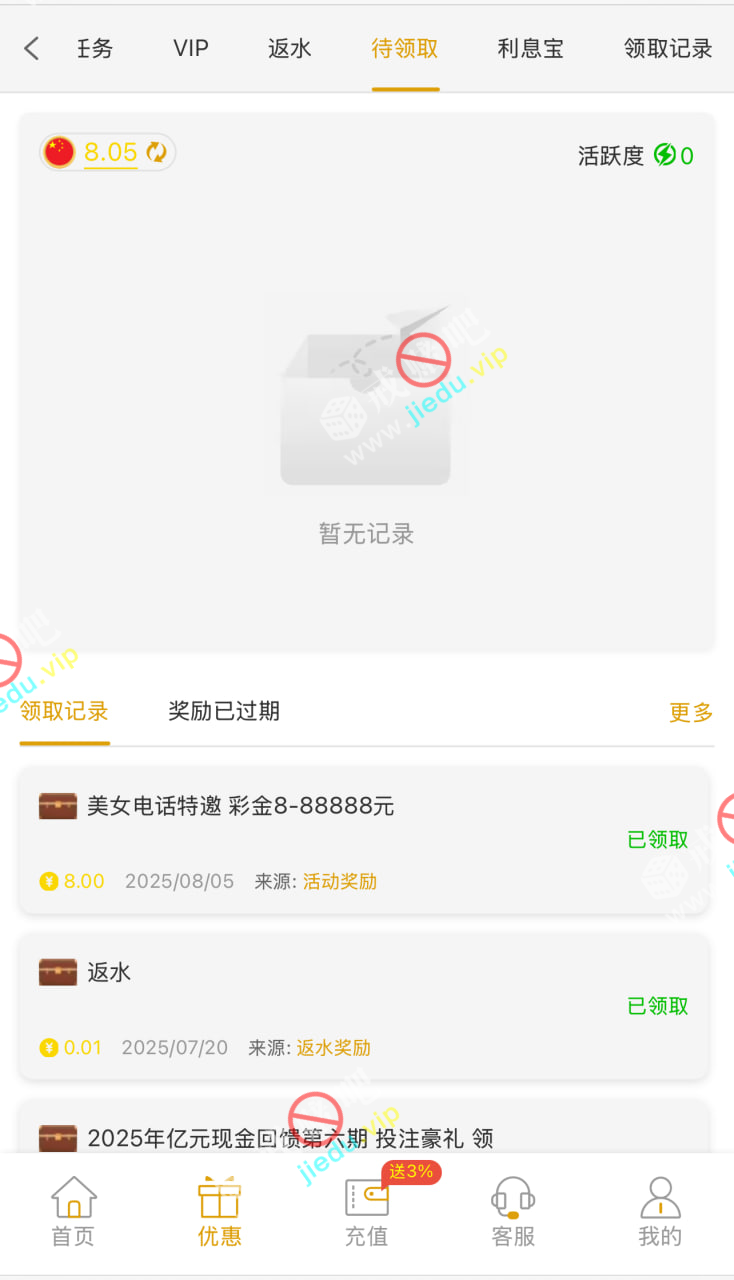Select the 待领取 tab
This screenshot has width=734, height=1280.
(x=405, y=48)
